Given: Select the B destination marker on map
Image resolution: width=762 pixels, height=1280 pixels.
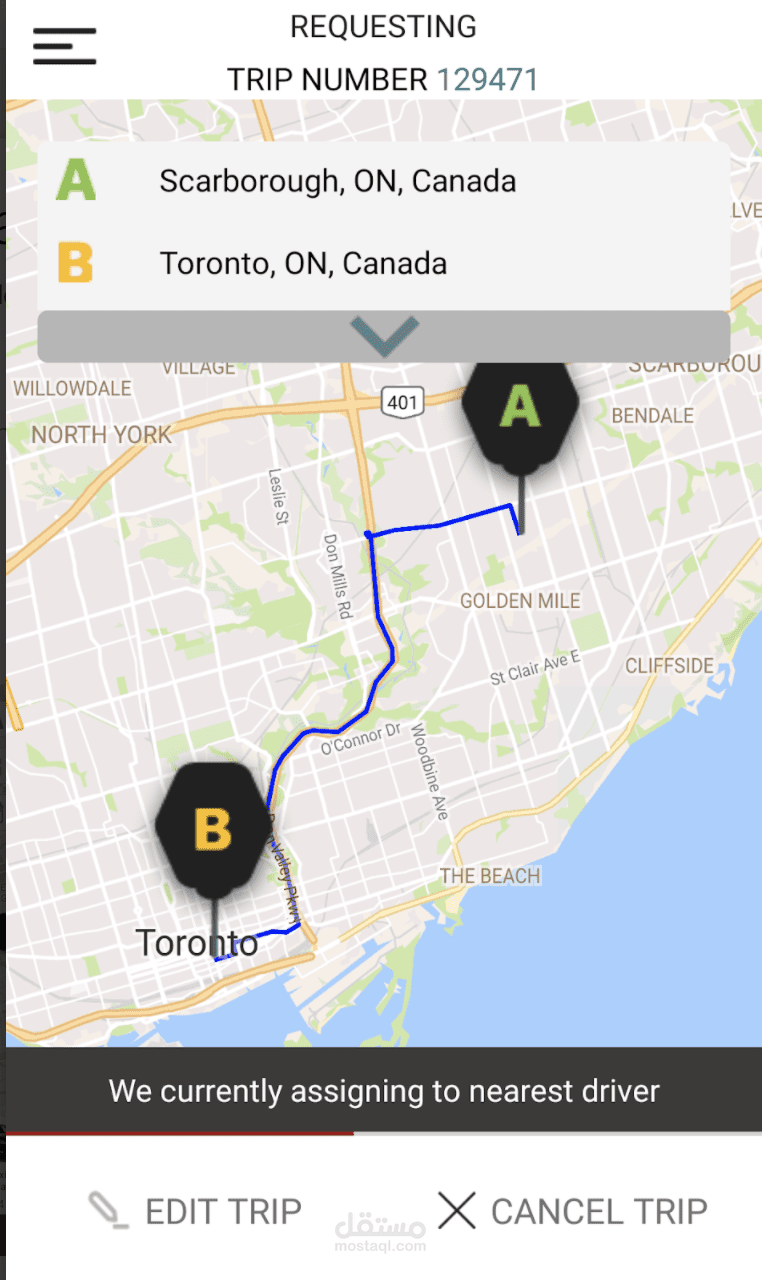Looking at the screenshot, I should click(212, 828).
